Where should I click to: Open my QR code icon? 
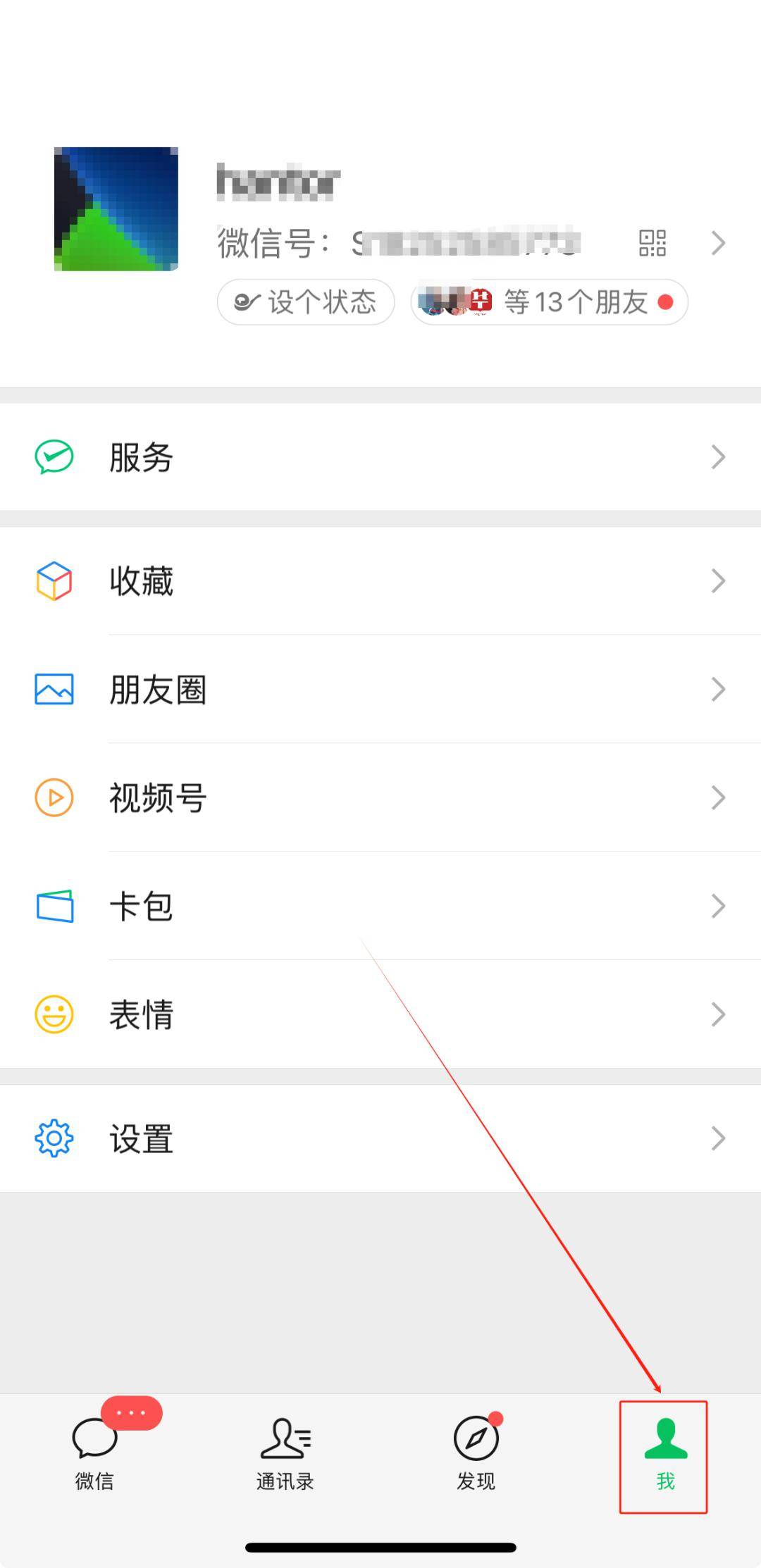click(652, 243)
